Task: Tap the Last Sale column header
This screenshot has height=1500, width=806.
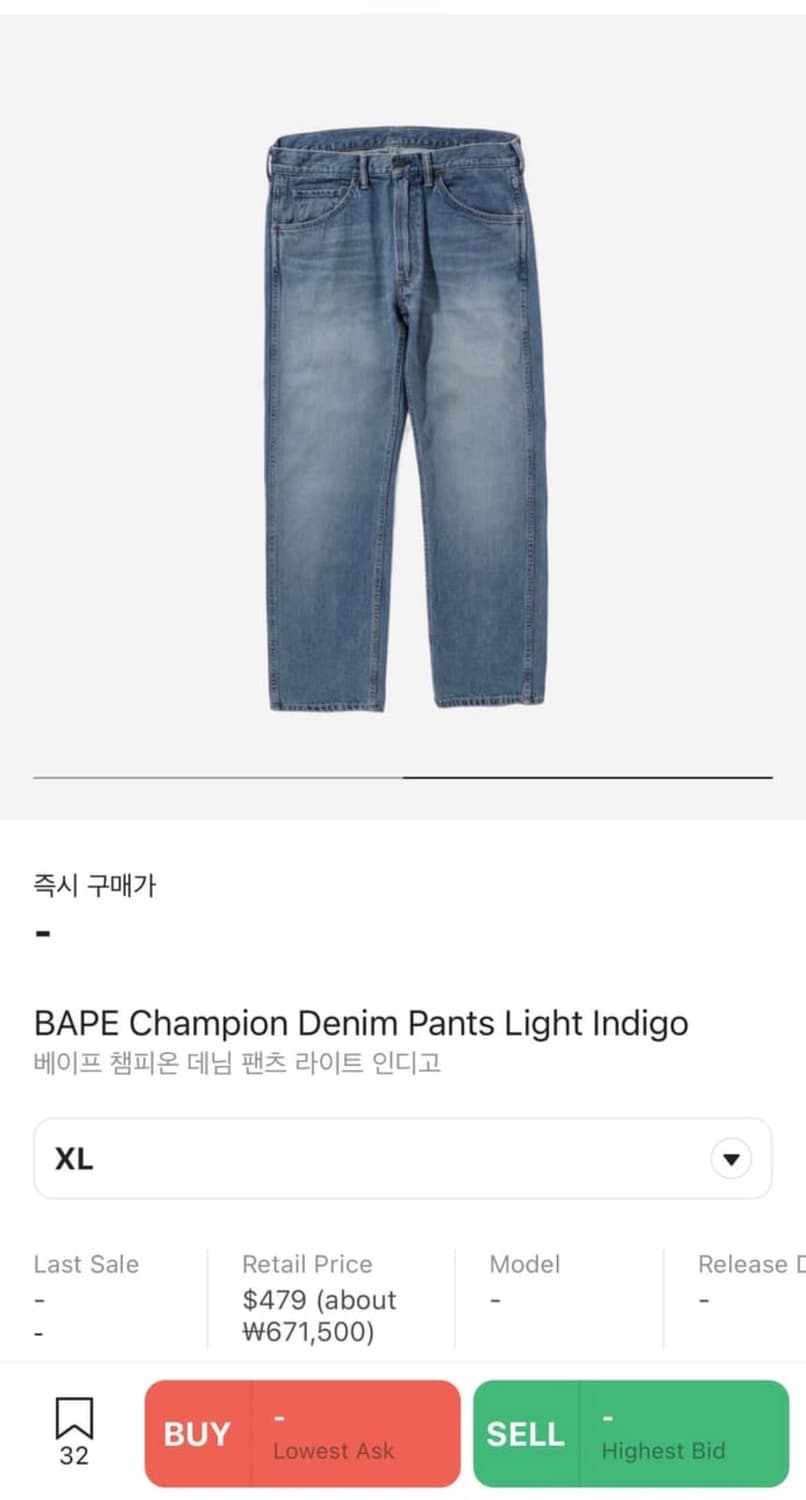Action: (85, 1264)
